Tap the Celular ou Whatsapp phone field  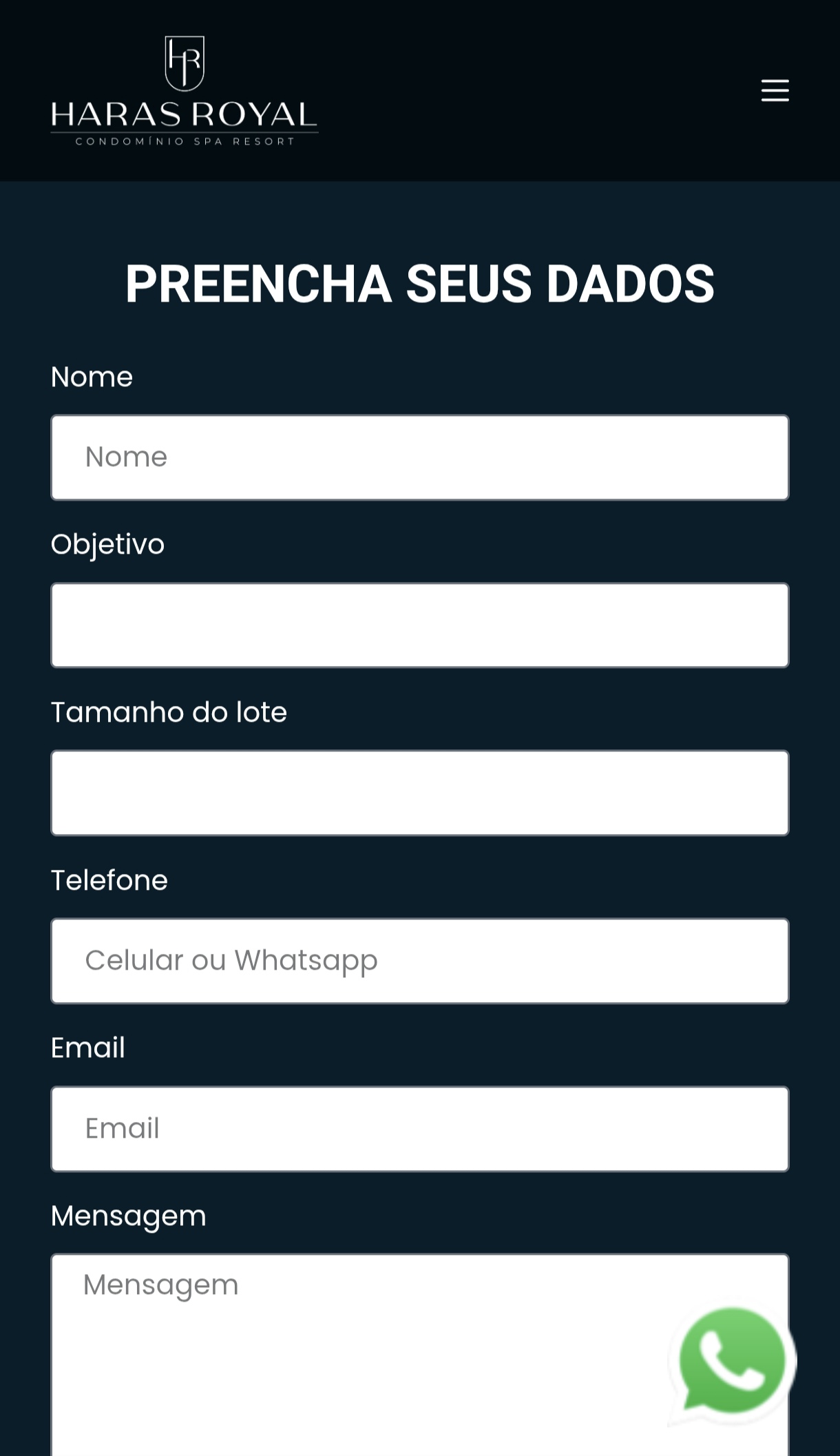(x=420, y=961)
